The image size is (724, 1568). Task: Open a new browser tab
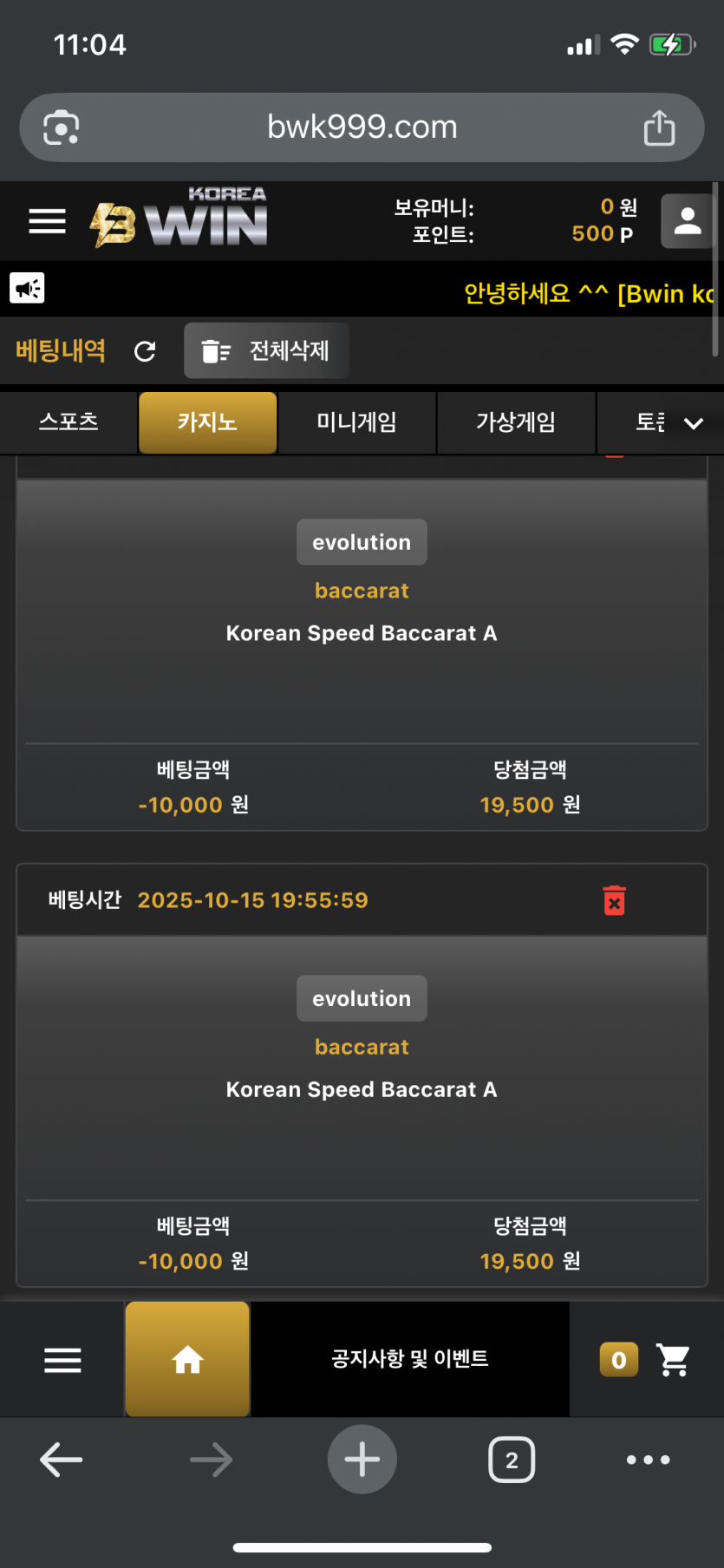coord(362,1460)
